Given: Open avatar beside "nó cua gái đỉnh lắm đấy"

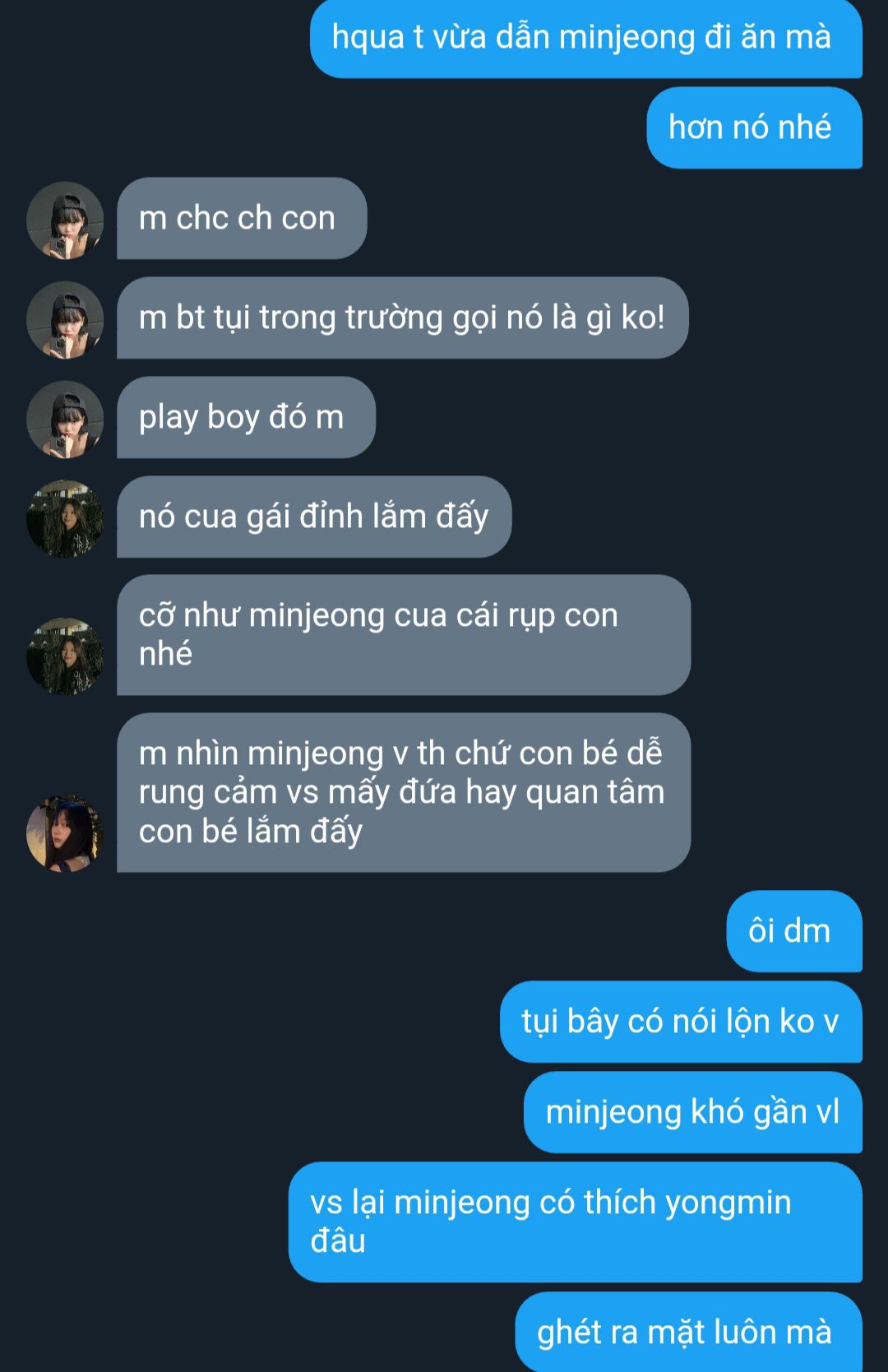Looking at the screenshot, I should pos(65,519).
